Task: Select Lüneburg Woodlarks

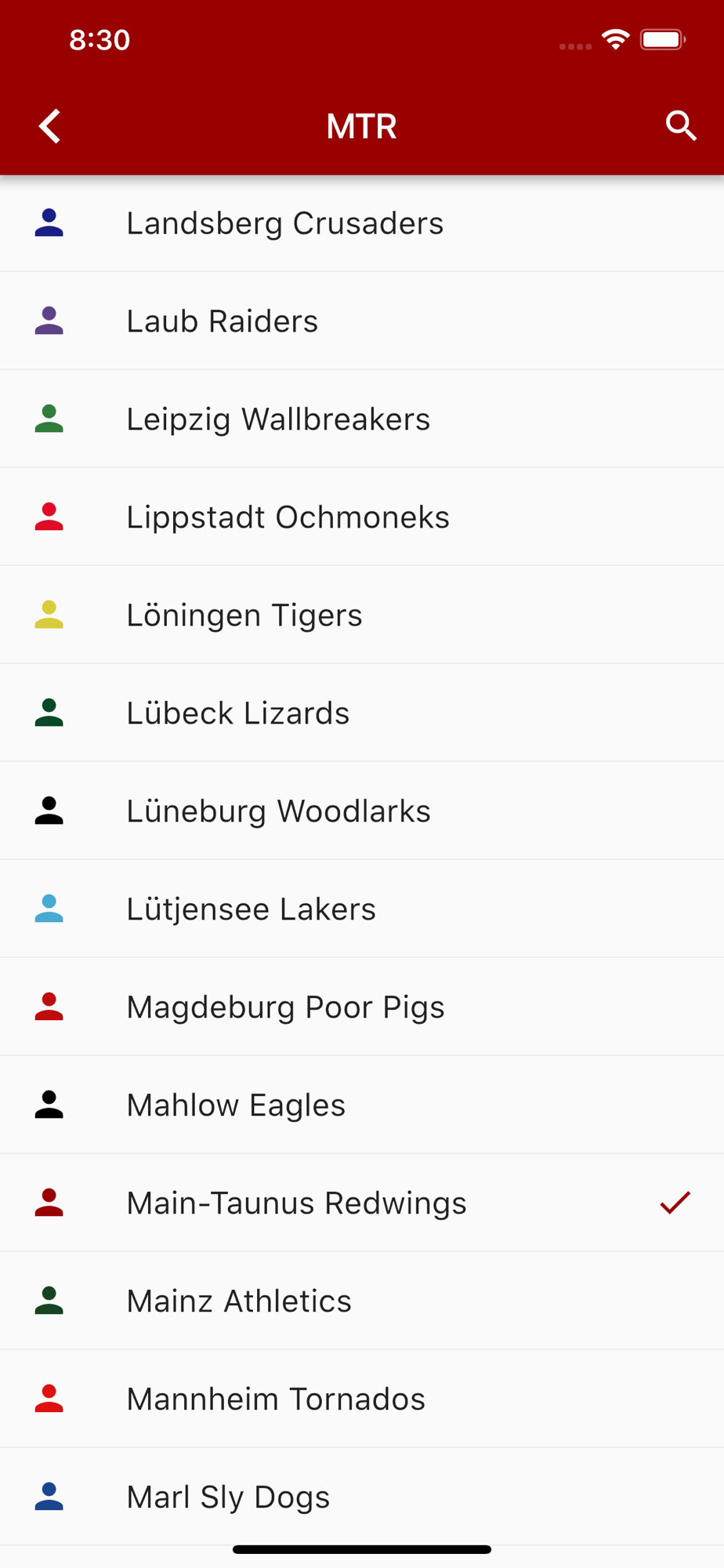Action: point(362,811)
